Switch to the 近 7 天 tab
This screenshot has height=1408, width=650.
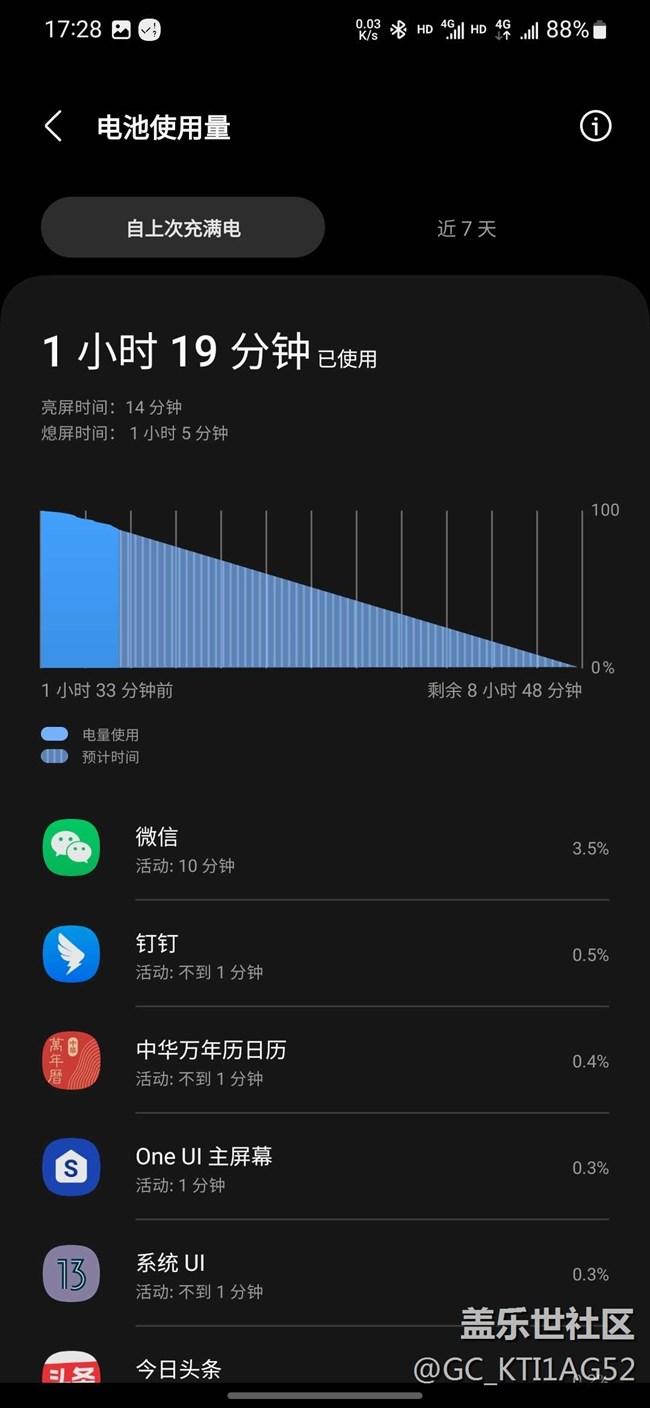click(466, 228)
